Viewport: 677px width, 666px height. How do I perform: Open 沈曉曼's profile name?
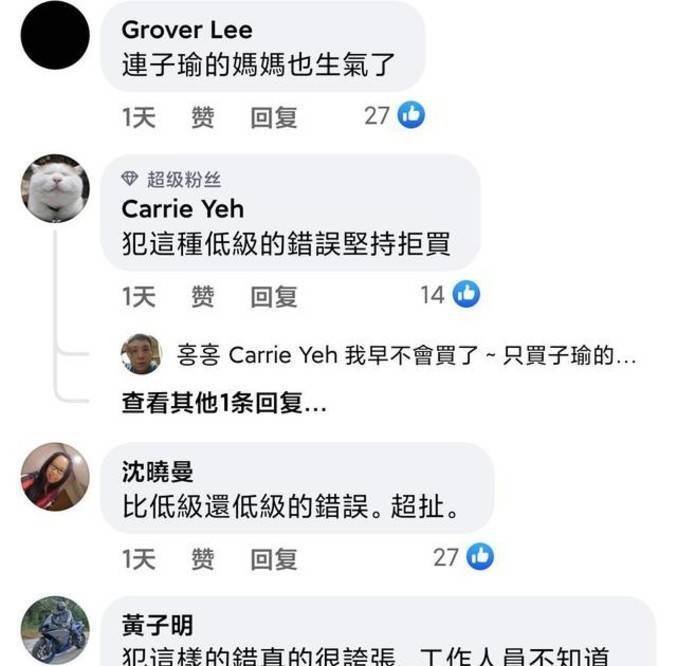point(158,472)
